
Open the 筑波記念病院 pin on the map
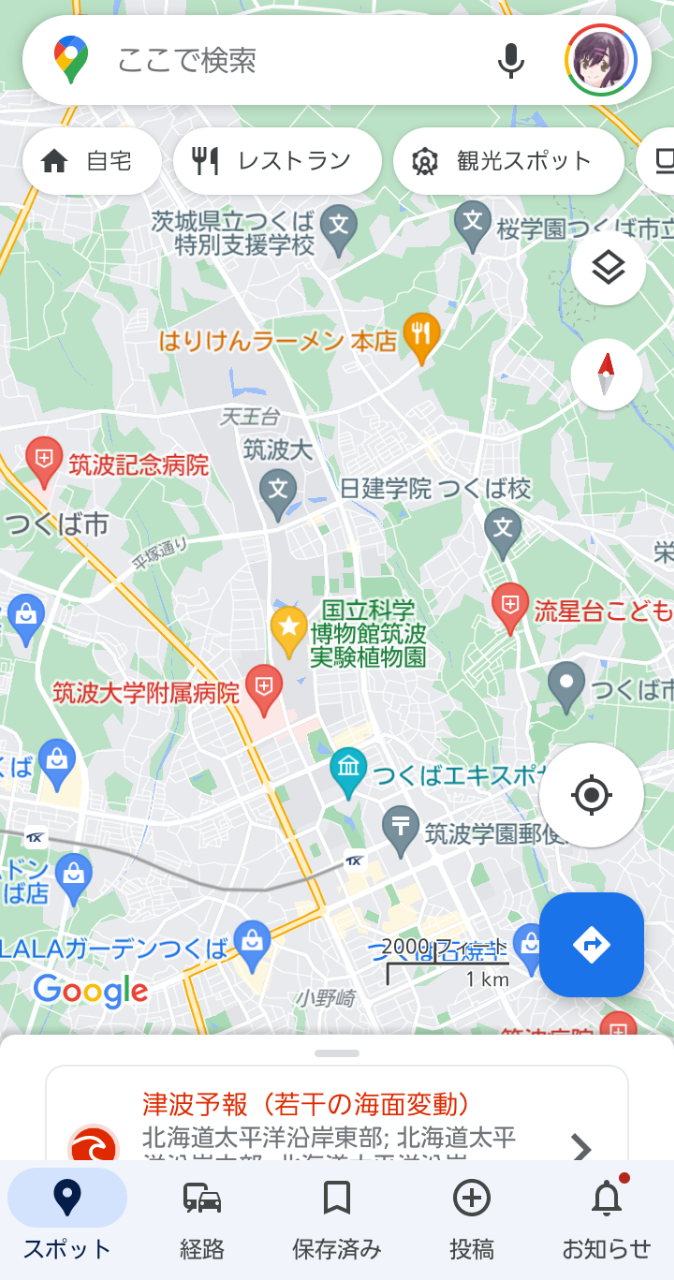44,462
